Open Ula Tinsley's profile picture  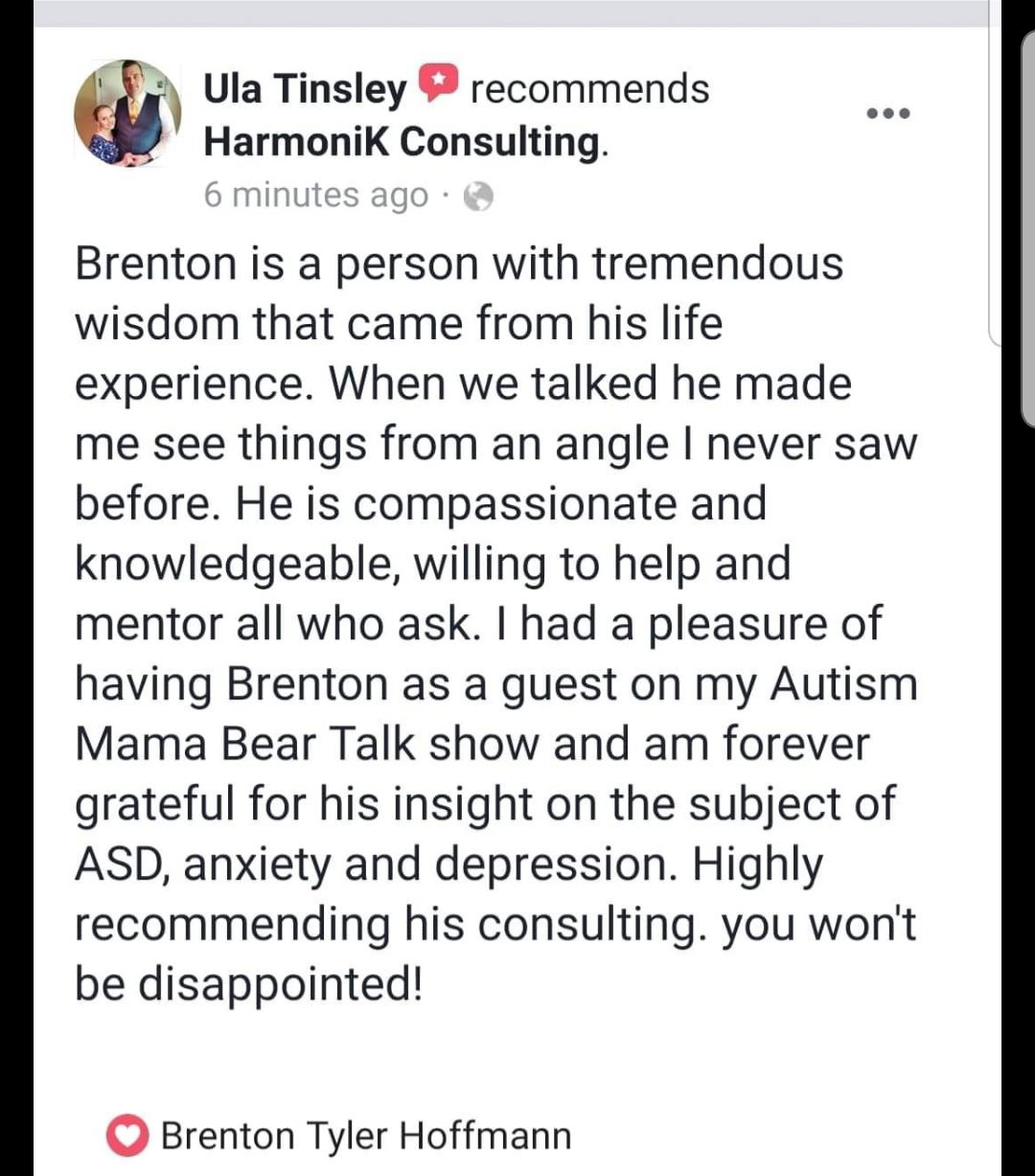[x=127, y=113]
